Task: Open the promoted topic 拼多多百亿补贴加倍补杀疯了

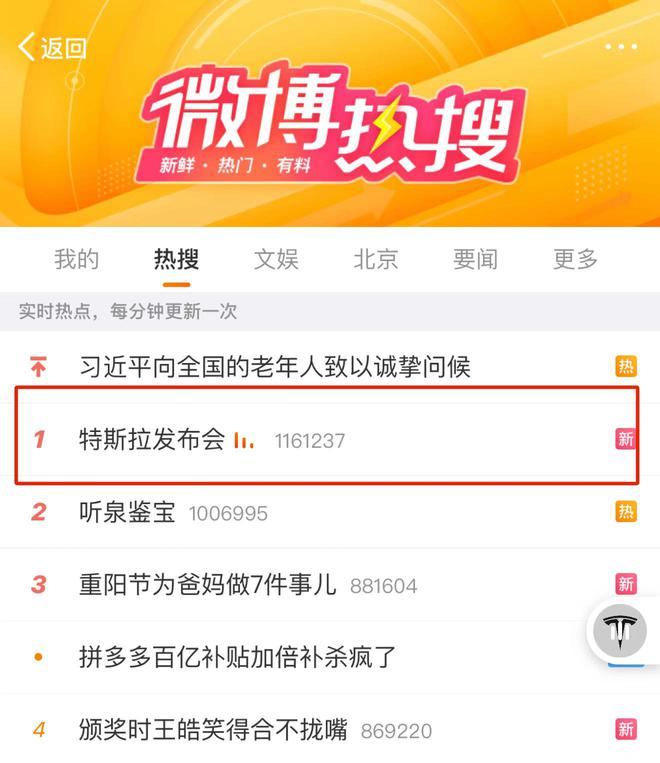Action: [x=238, y=657]
